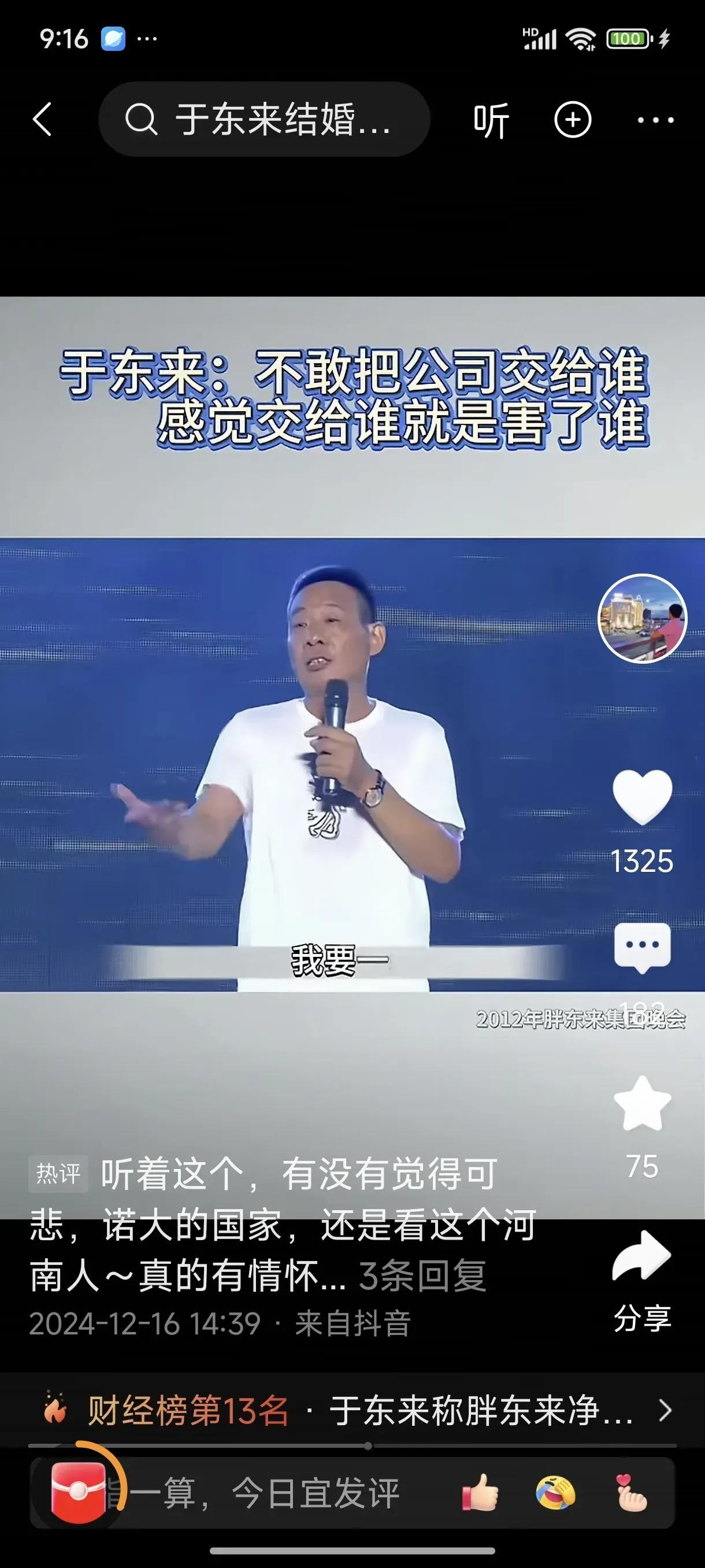Tap the video progress bar
Screen dimensions: 705x1568
[x=353, y=1445]
